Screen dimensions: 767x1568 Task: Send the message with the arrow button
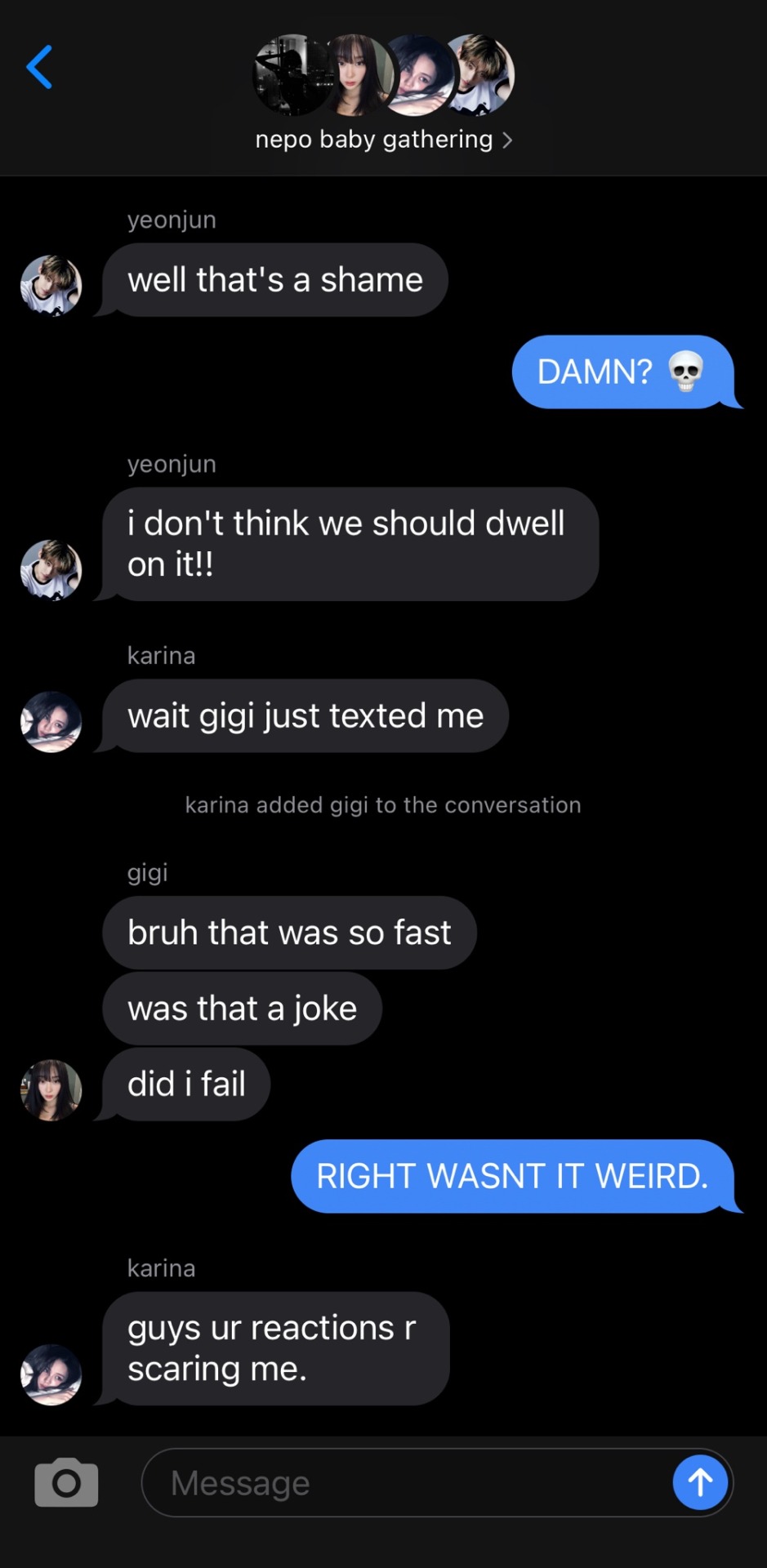click(700, 1481)
